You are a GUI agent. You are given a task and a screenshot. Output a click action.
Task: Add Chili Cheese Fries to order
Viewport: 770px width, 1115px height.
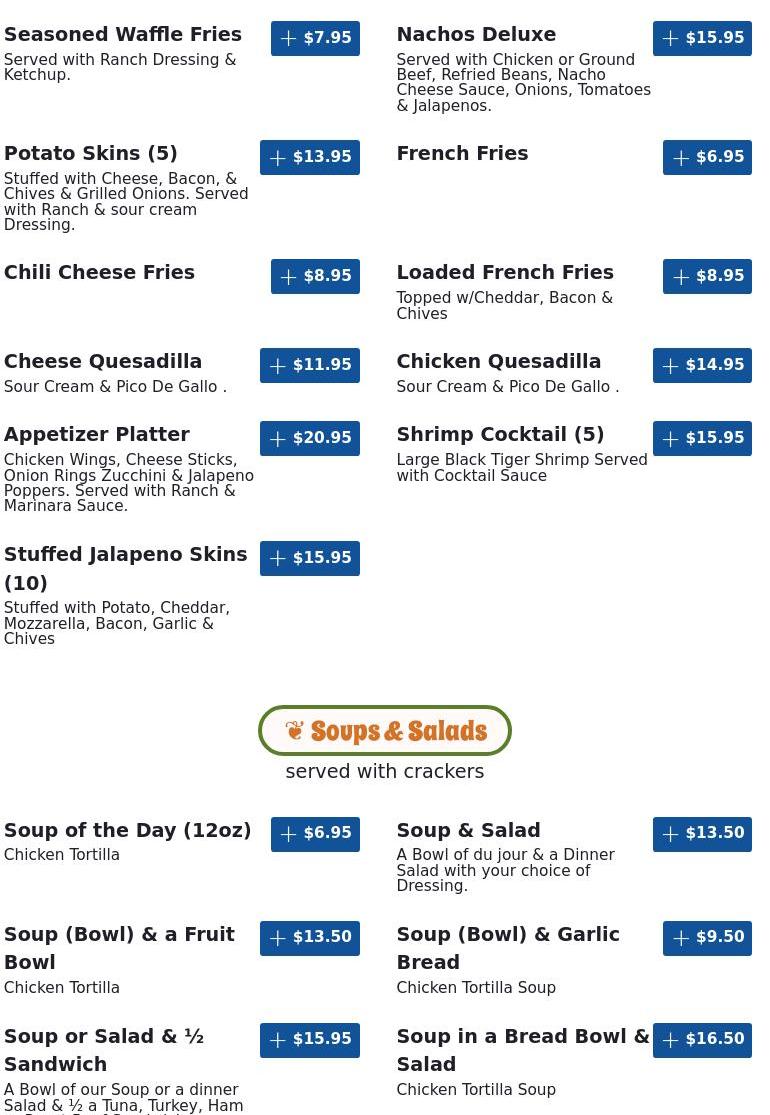pos(315,276)
